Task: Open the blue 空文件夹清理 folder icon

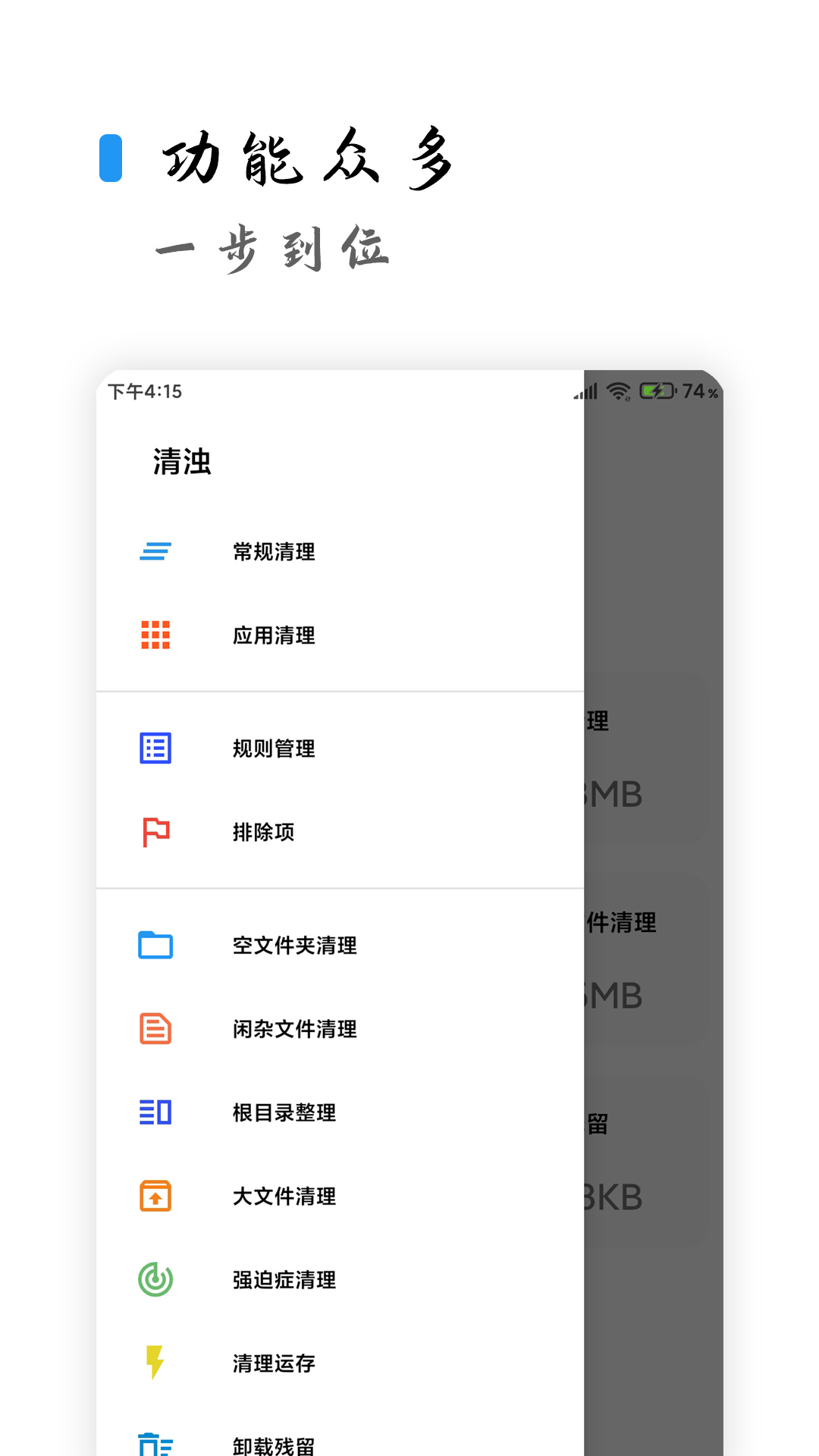Action: pyautogui.click(x=155, y=945)
